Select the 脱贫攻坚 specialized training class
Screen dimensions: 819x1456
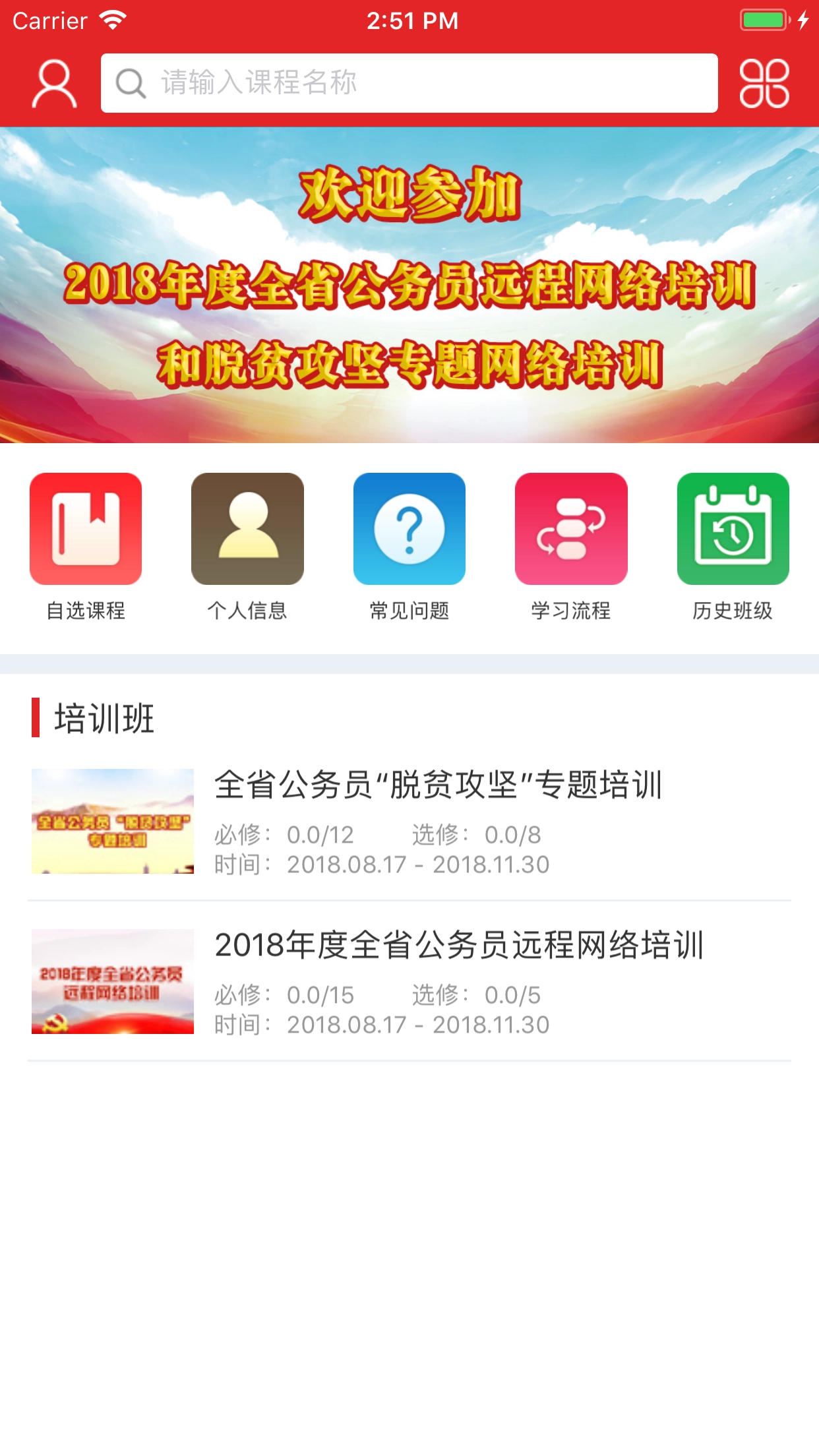click(x=439, y=785)
